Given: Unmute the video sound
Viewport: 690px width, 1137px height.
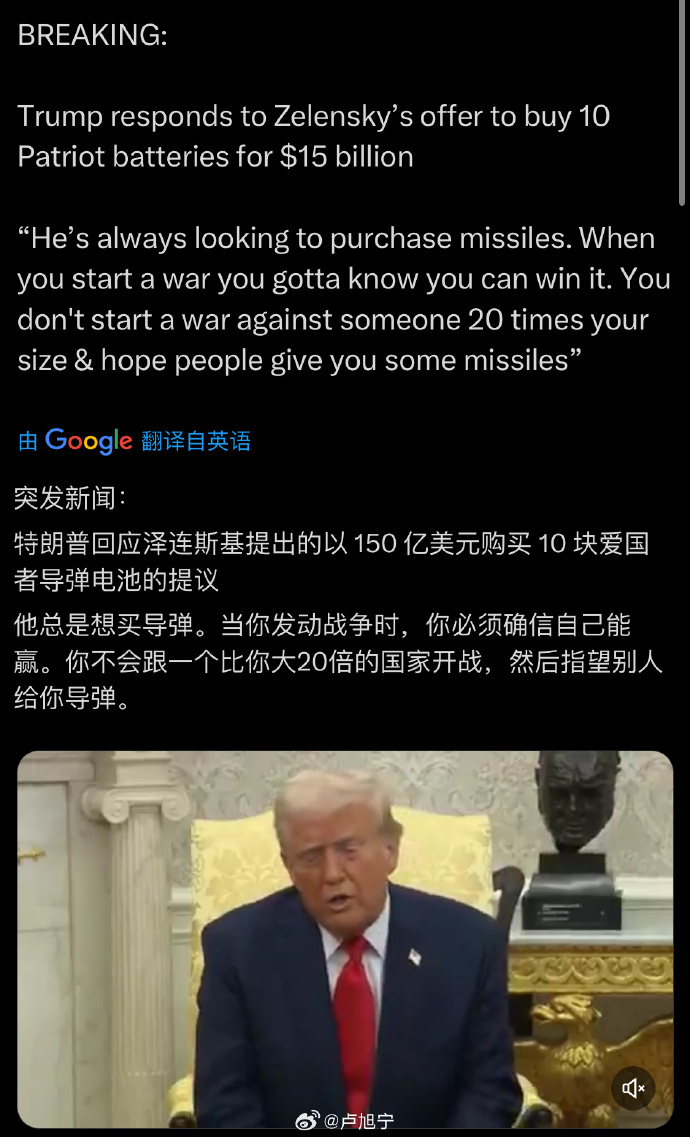Looking at the screenshot, I should [633, 1088].
